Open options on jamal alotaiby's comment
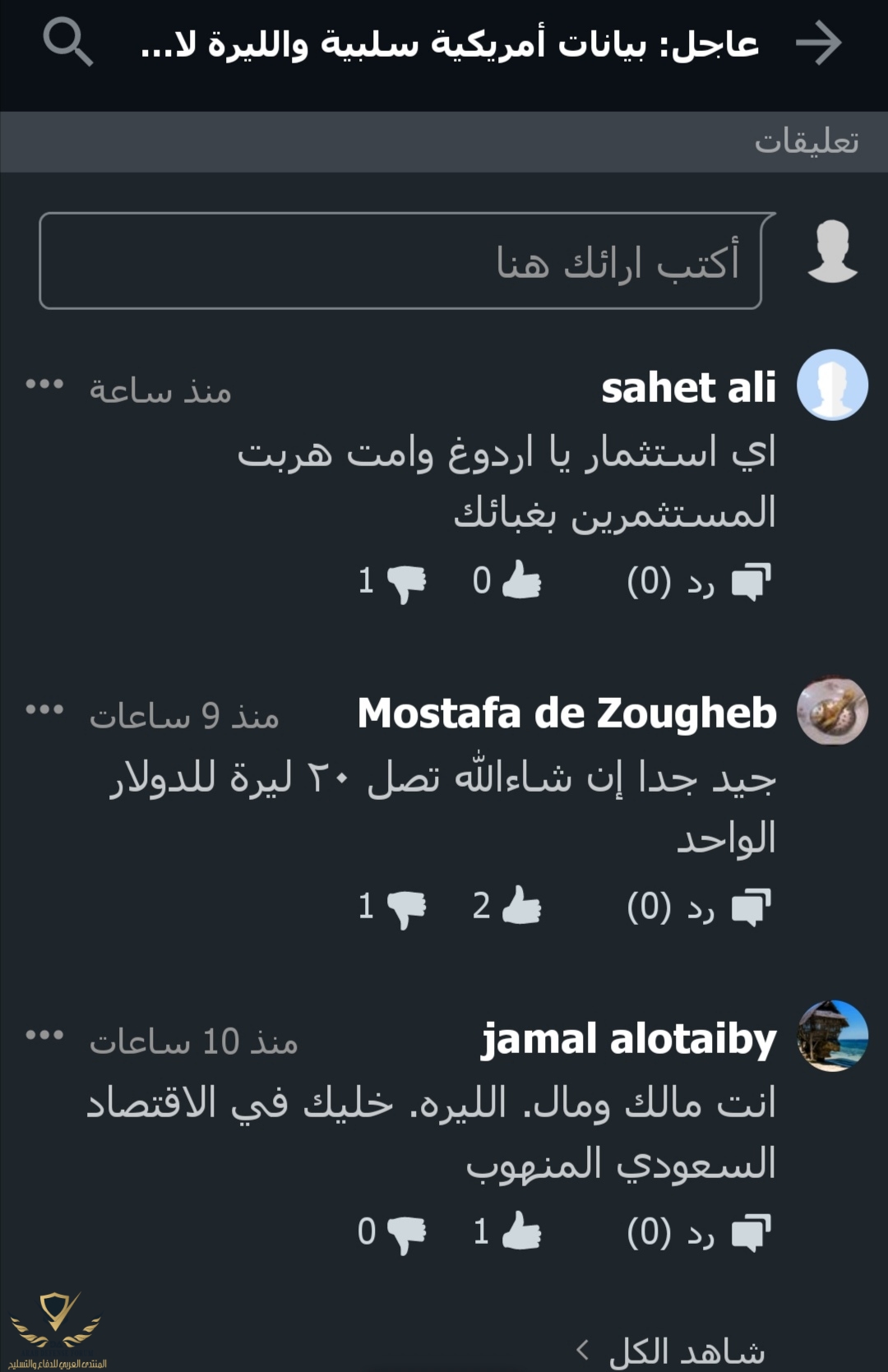 [44, 1035]
